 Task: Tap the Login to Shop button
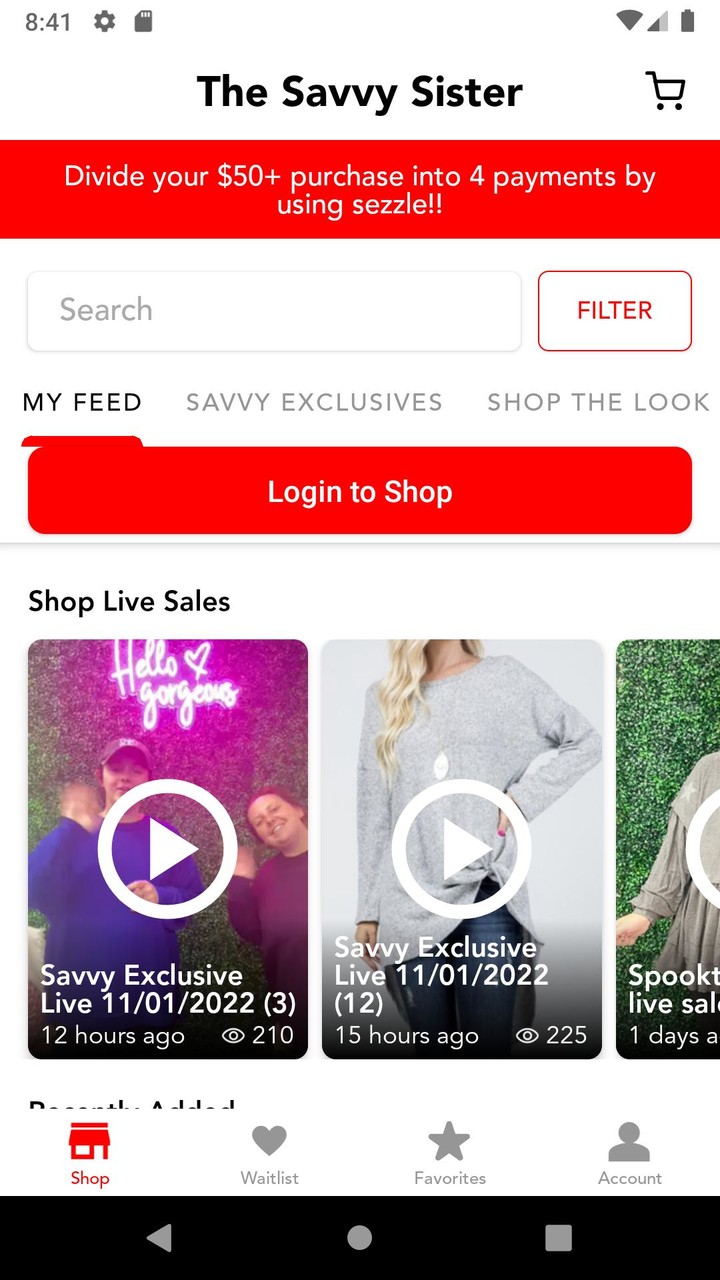pos(360,491)
